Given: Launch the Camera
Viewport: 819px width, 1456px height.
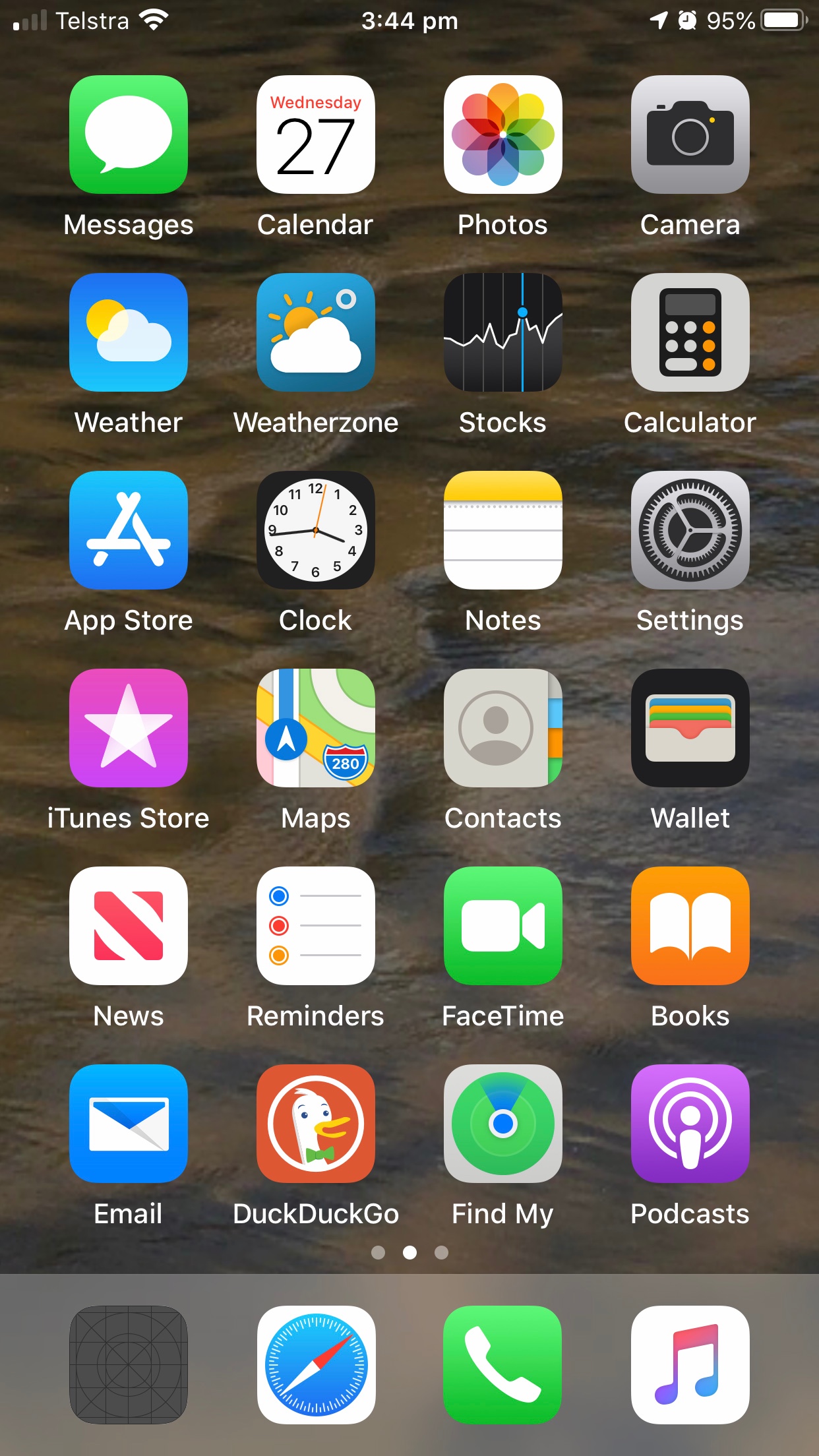Looking at the screenshot, I should click(690, 135).
